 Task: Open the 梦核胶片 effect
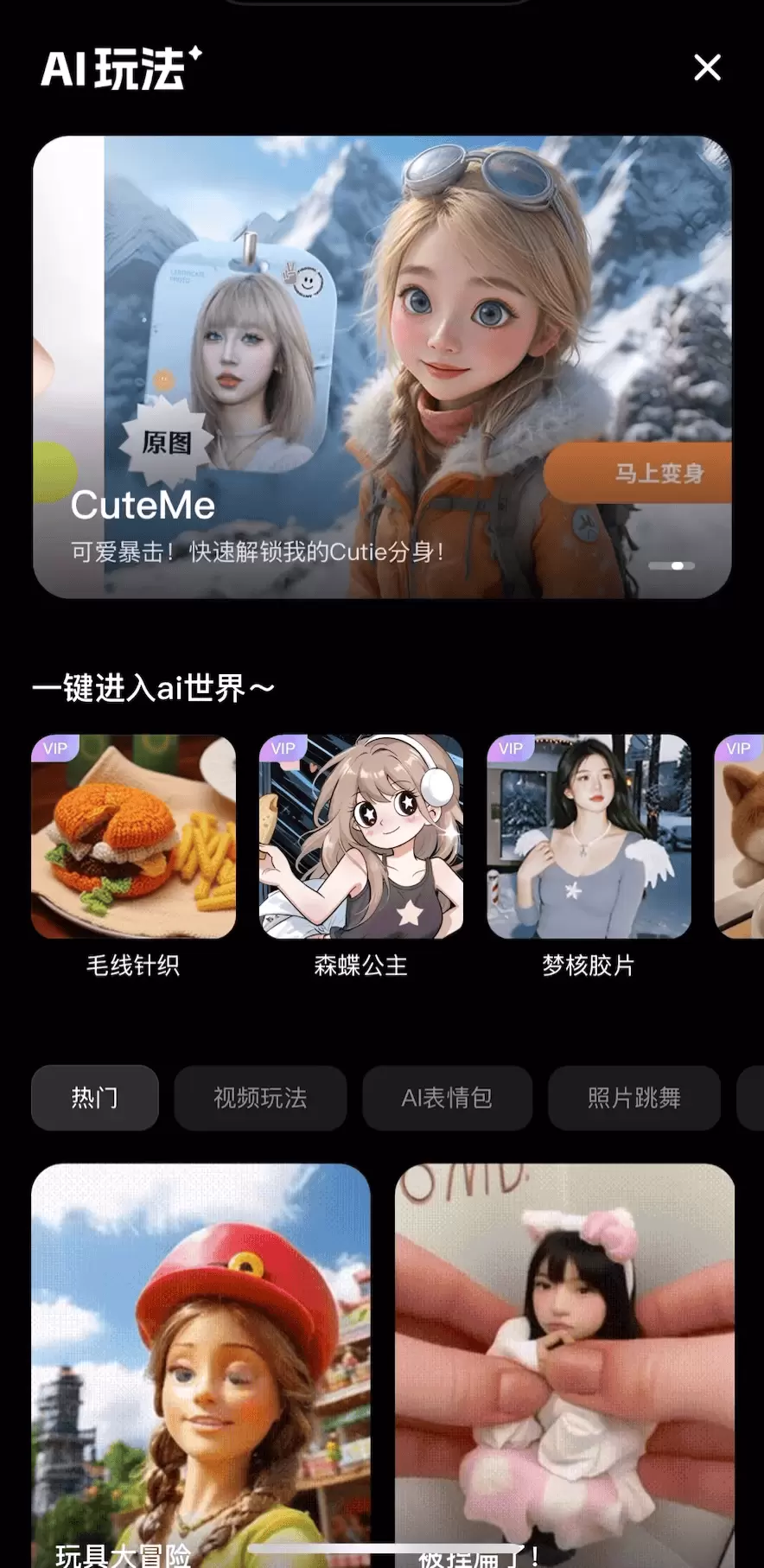[x=589, y=837]
